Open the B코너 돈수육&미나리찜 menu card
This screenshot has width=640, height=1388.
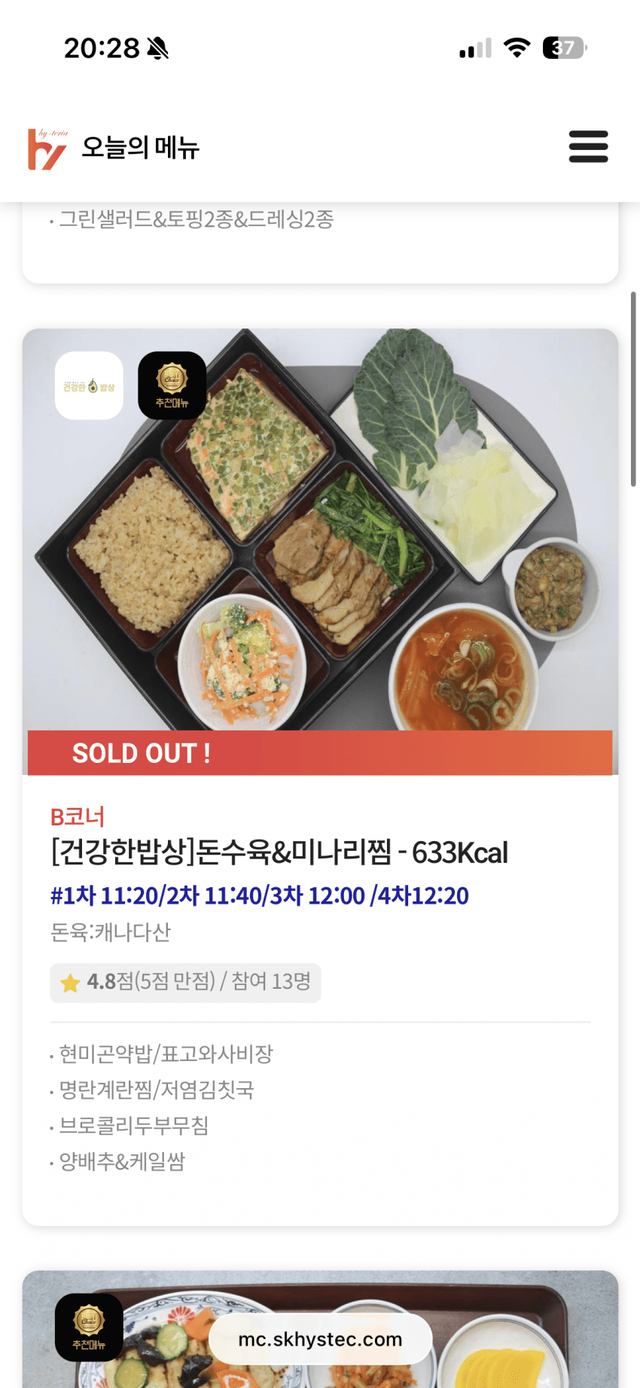pyautogui.click(x=320, y=777)
